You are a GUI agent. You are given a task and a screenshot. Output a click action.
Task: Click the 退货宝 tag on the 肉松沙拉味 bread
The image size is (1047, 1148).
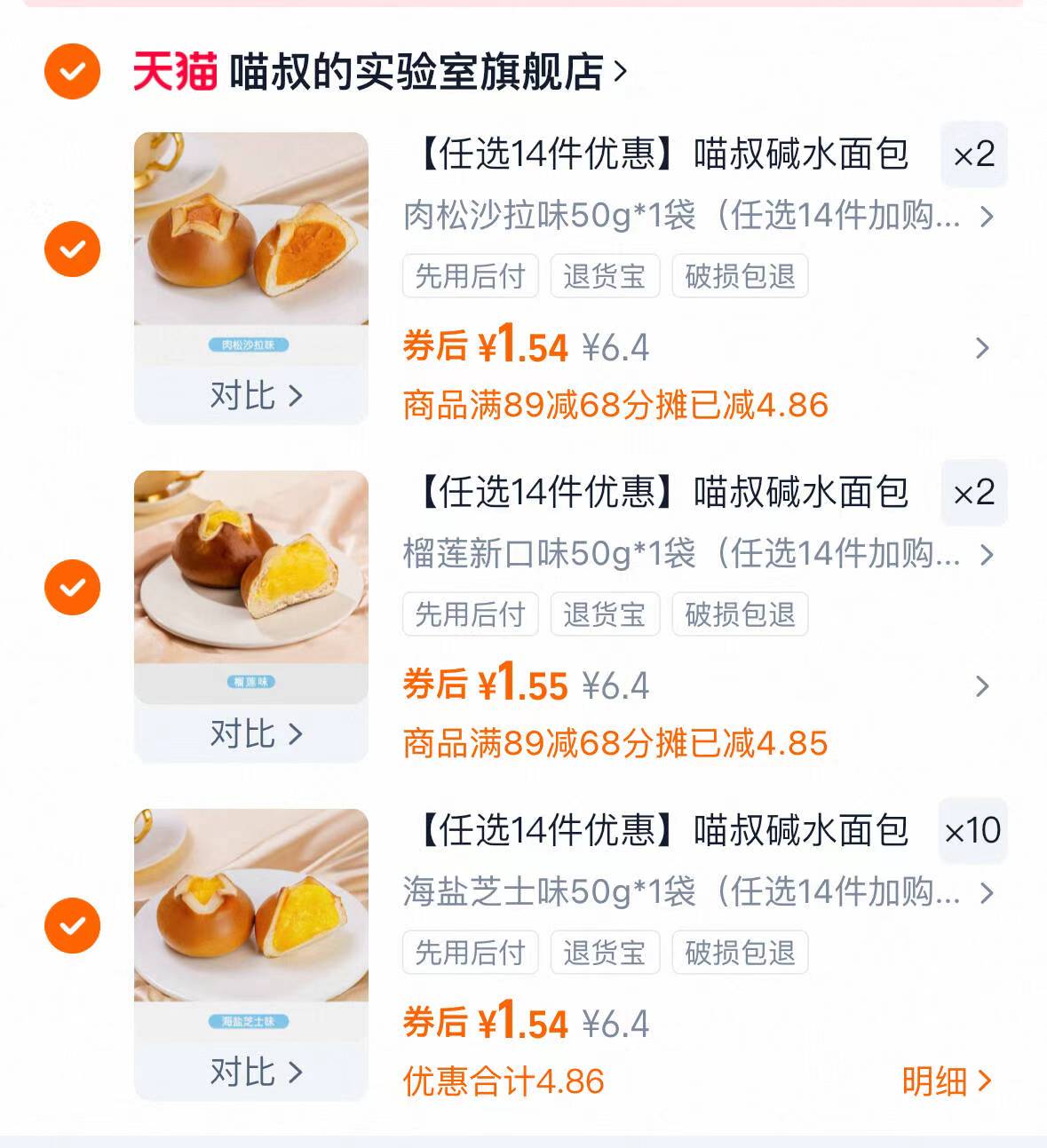pyautogui.click(x=605, y=276)
